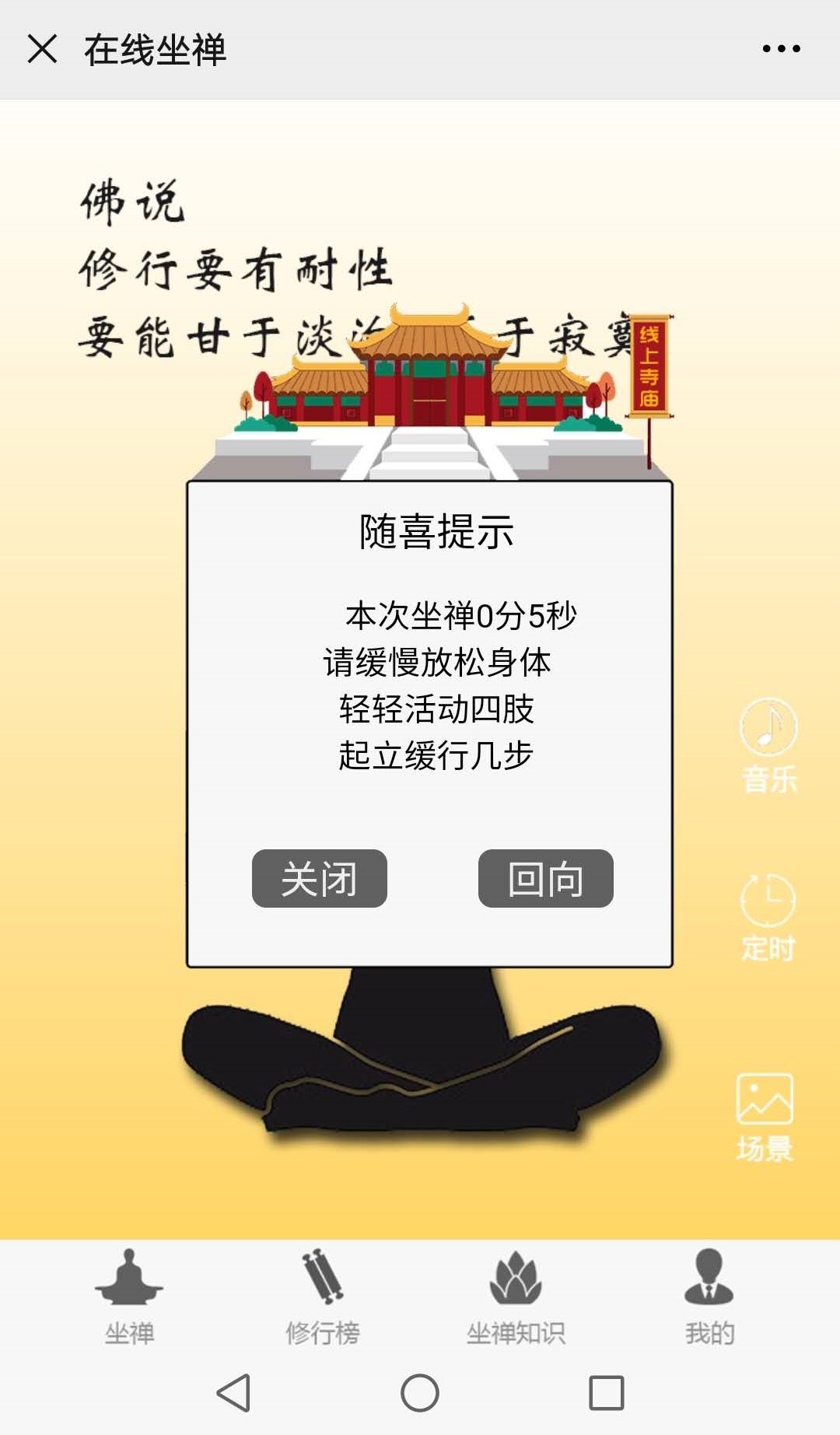Tap the system back button

233,1392
